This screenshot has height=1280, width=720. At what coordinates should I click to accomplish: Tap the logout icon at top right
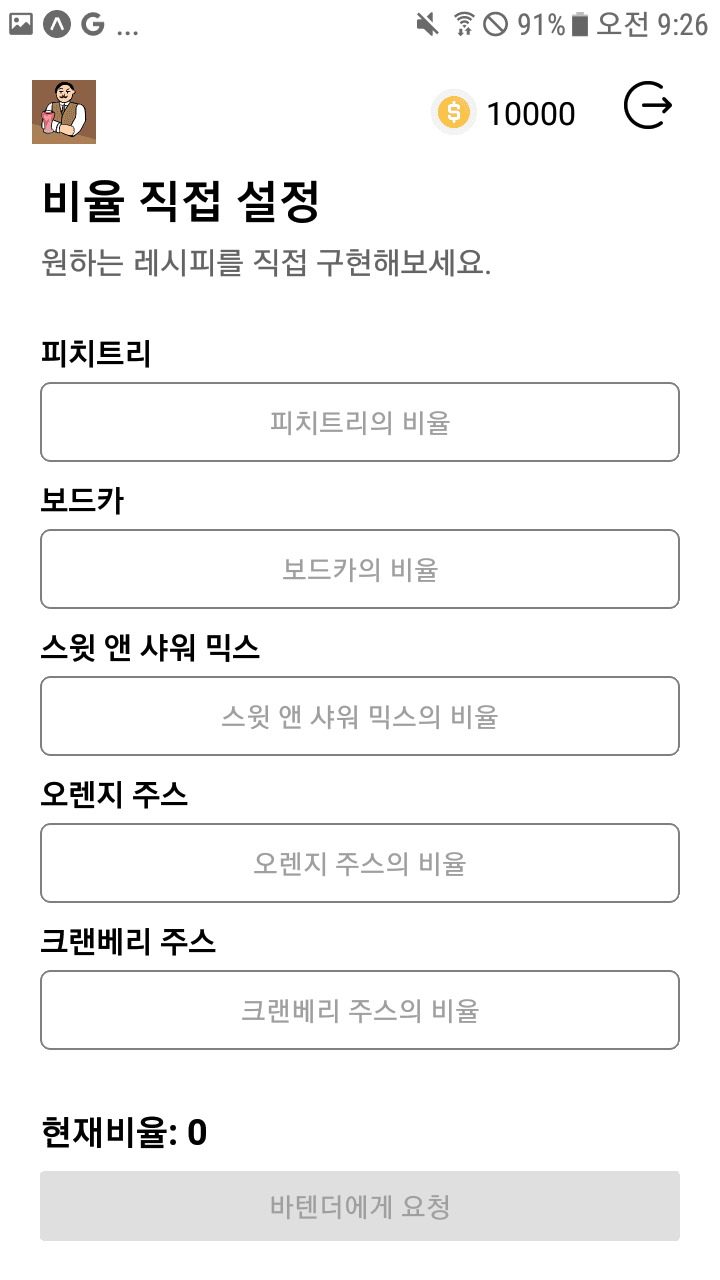[648, 106]
